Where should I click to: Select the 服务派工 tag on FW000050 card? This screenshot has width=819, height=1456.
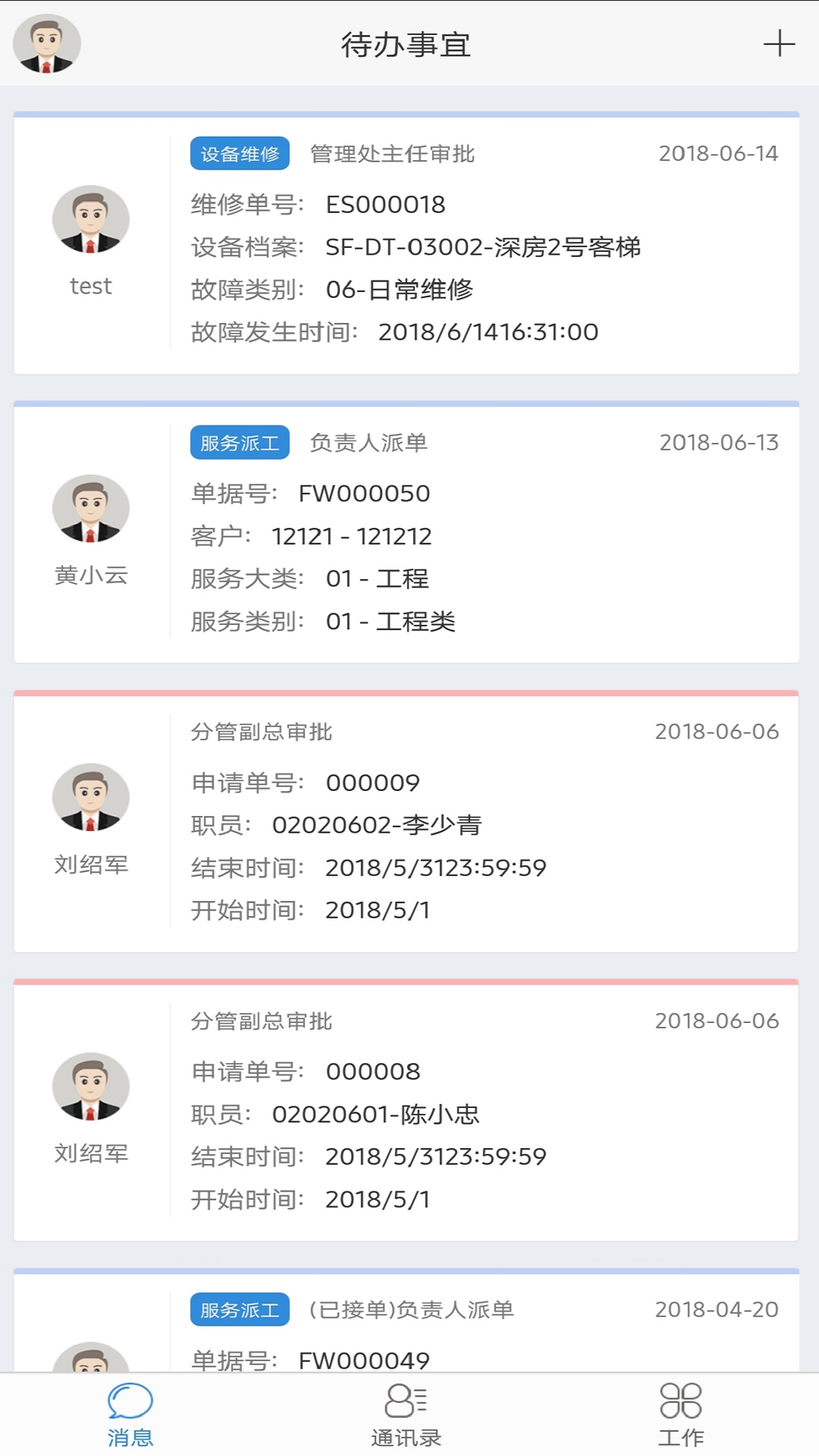click(240, 443)
